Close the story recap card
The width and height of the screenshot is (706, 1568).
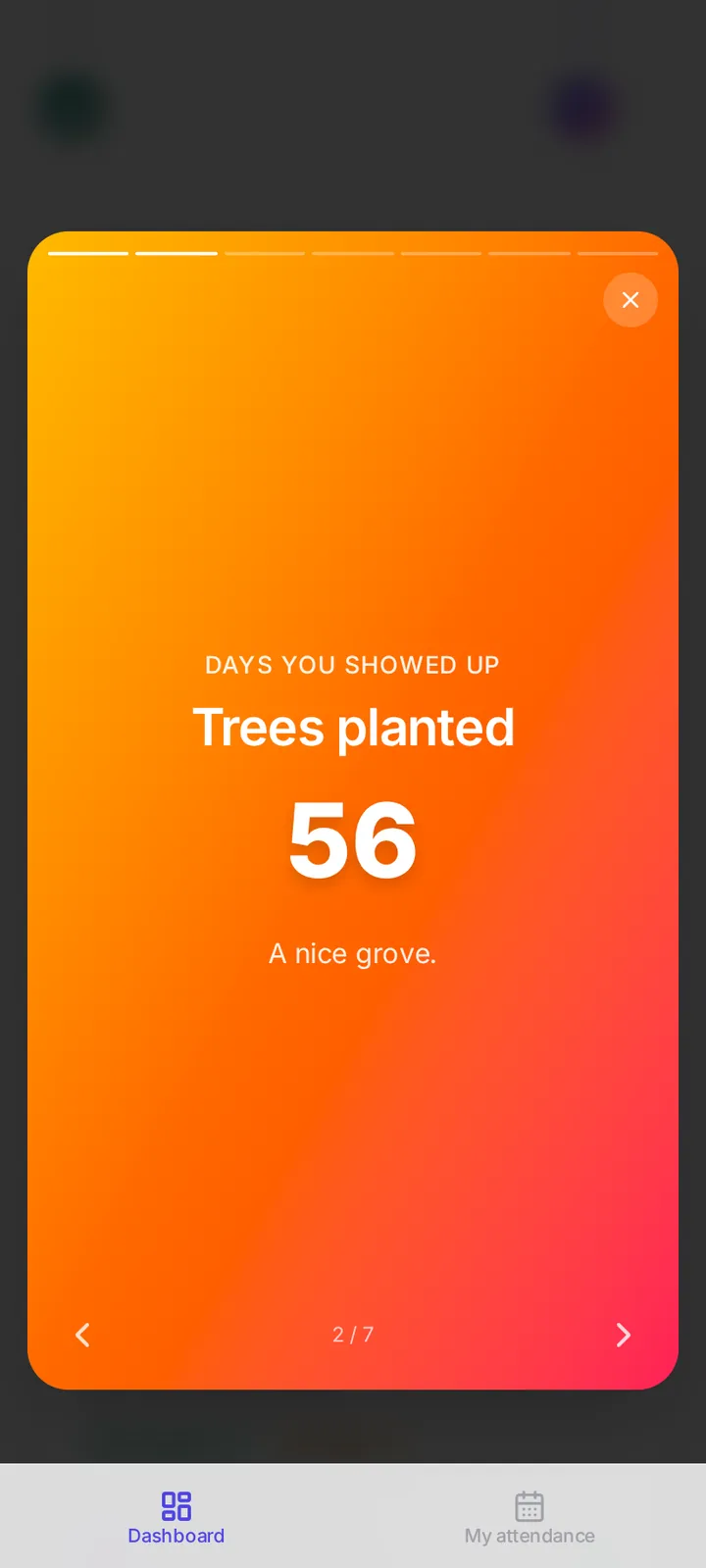630,300
